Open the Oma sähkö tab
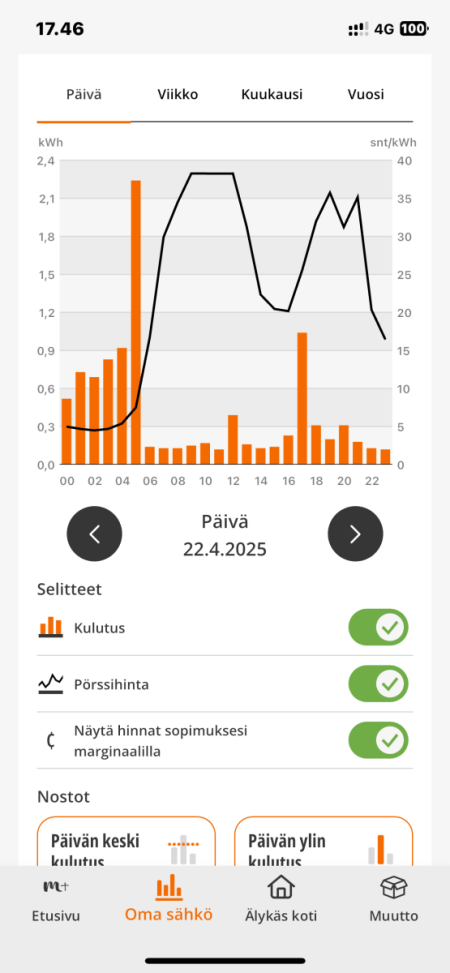450x973 pixels. point(169,899)
